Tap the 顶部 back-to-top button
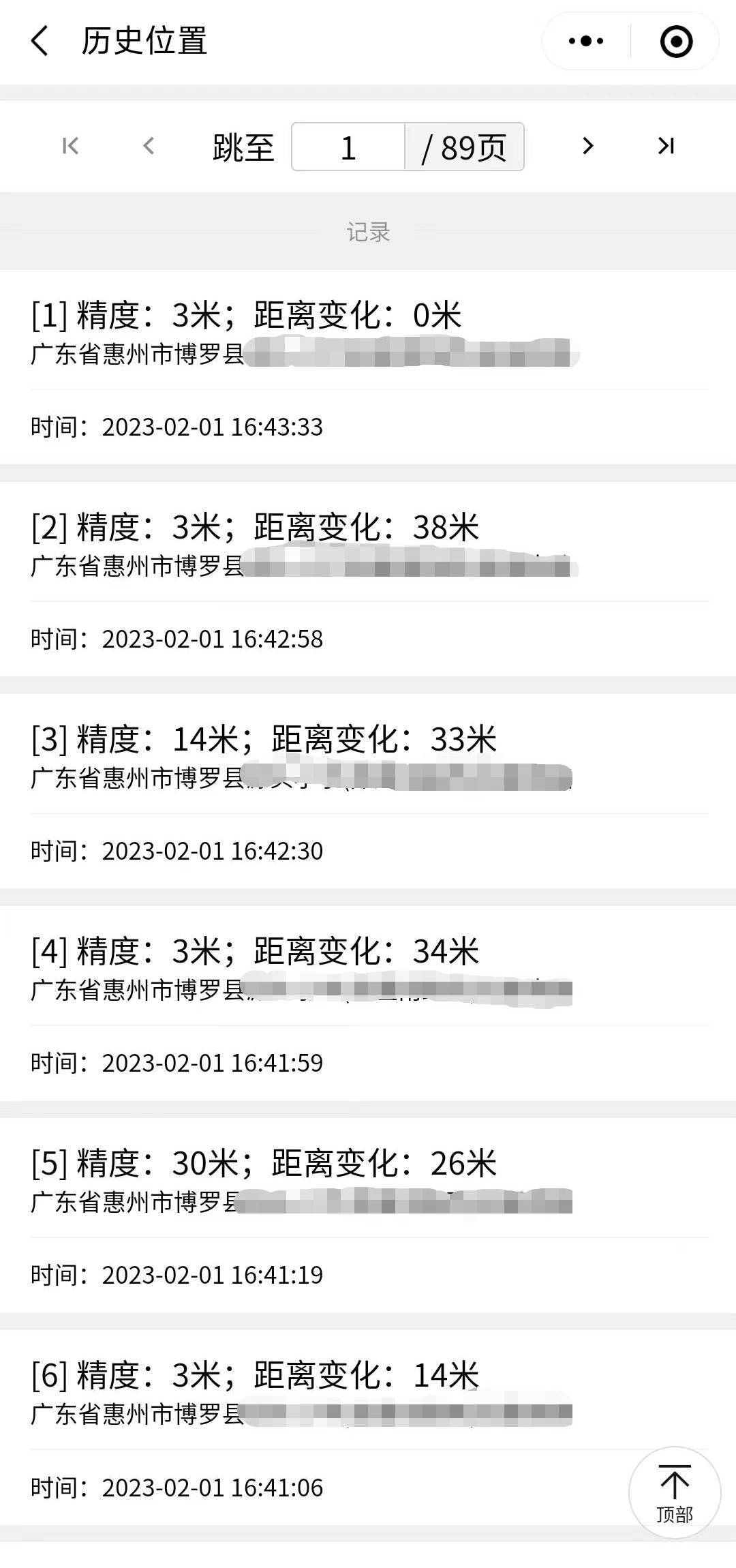The image size is (736, 1568). coord(674,1493)
